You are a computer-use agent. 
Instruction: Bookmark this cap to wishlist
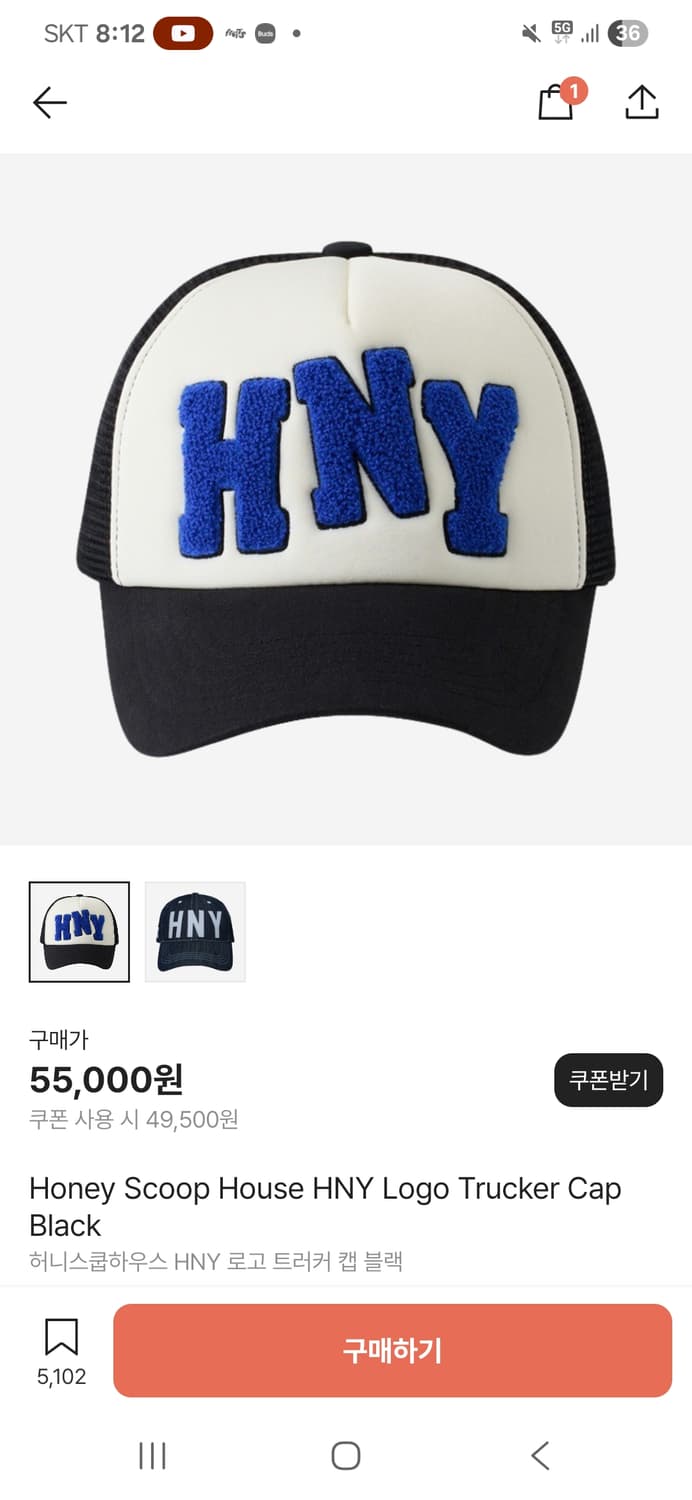[x=61, y=1338]
